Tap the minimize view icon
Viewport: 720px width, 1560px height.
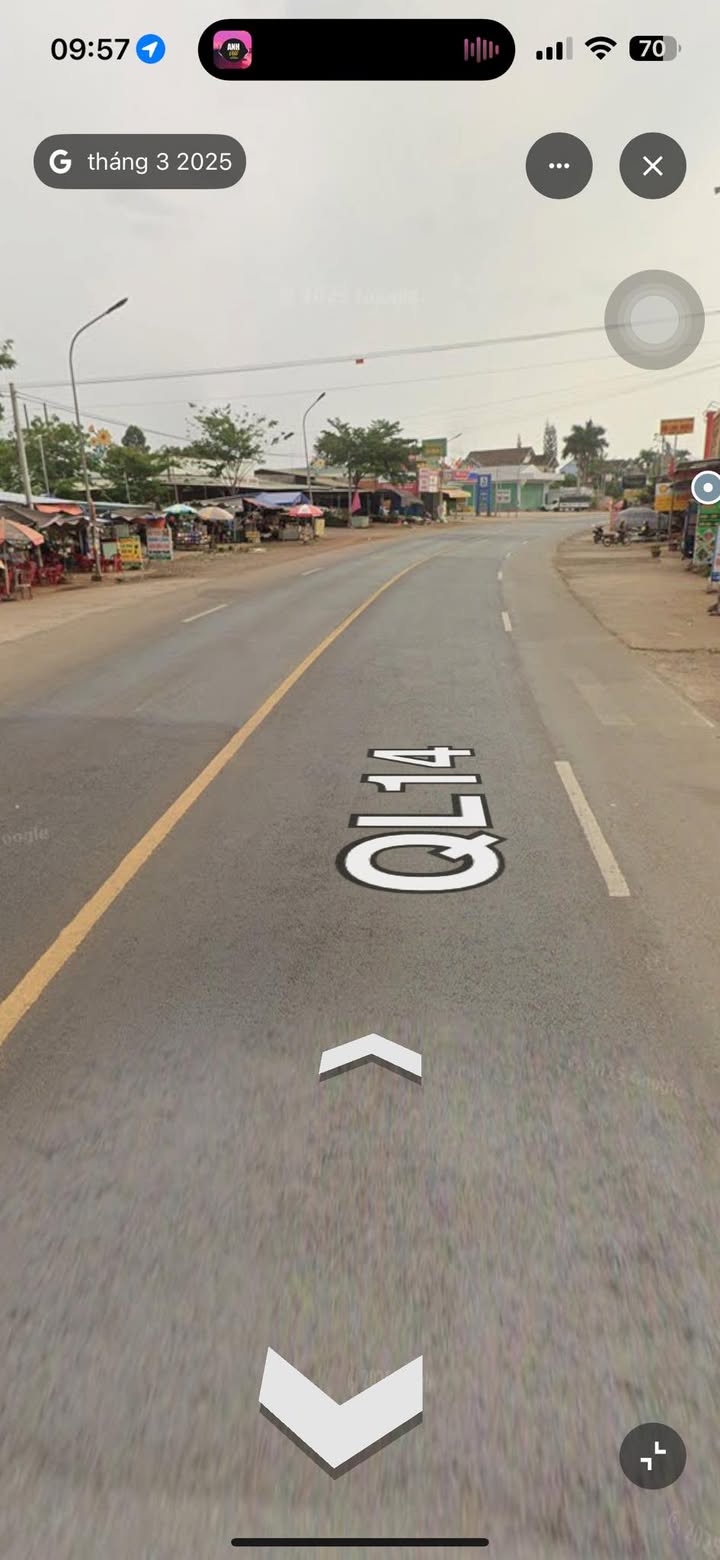[x=652, y=1456]
